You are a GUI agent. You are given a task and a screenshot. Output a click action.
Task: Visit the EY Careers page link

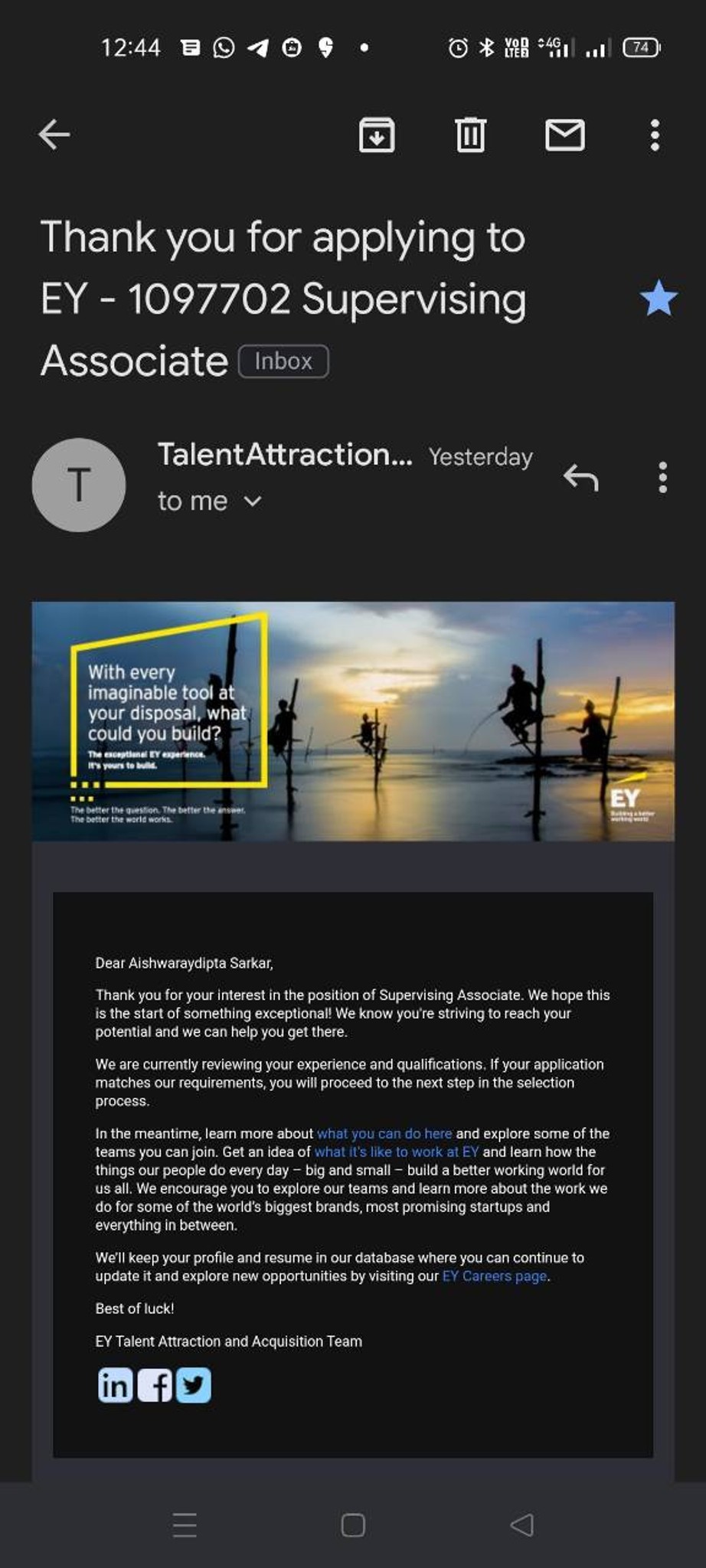point(495,1276)
